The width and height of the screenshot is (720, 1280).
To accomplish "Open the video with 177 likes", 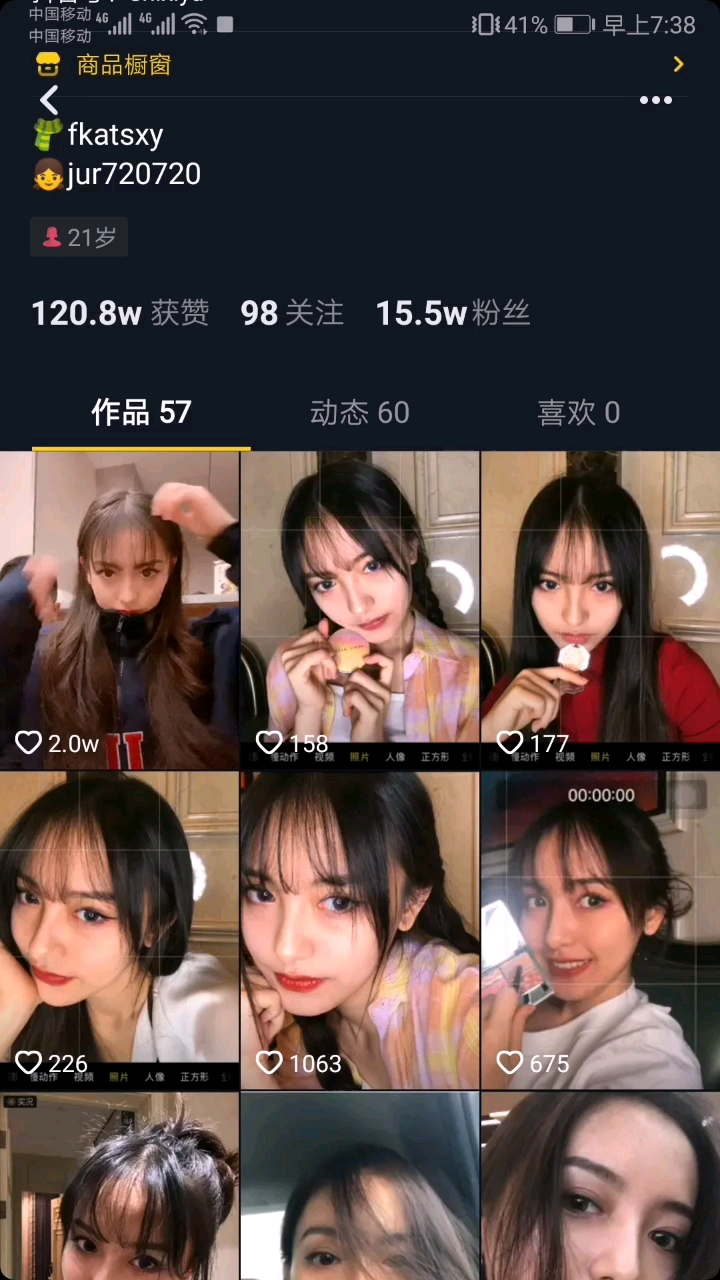I will point(600,610).
